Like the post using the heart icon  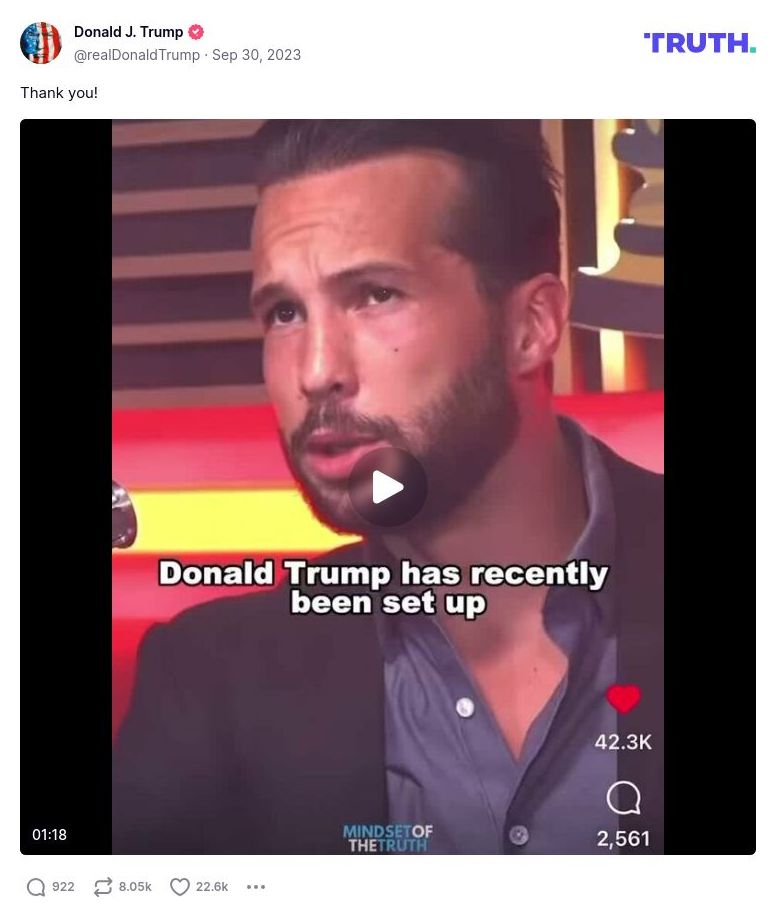(x=180, y=886)
